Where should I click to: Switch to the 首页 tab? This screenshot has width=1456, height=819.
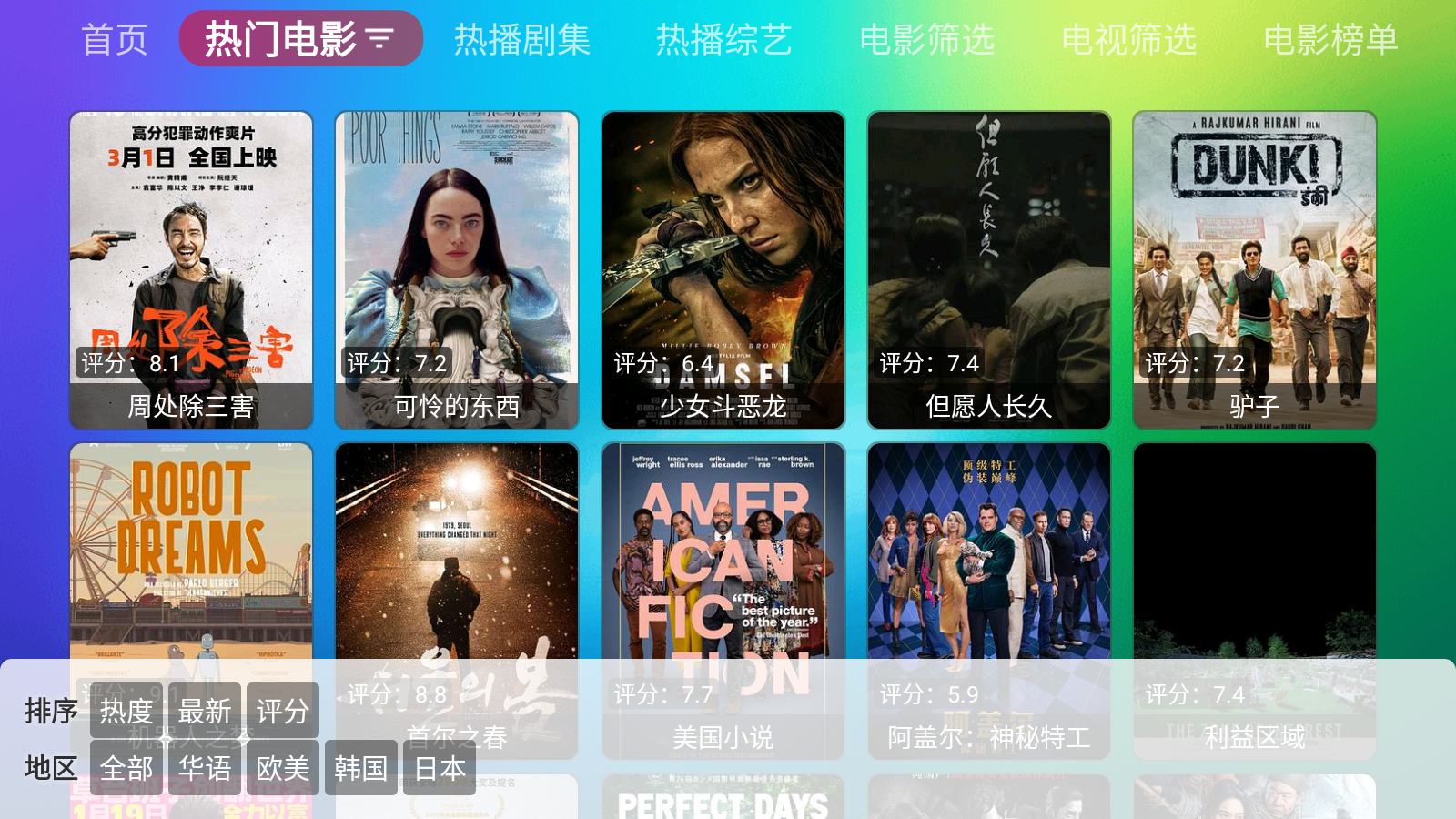pyautogui.click(x=114, y=40)
